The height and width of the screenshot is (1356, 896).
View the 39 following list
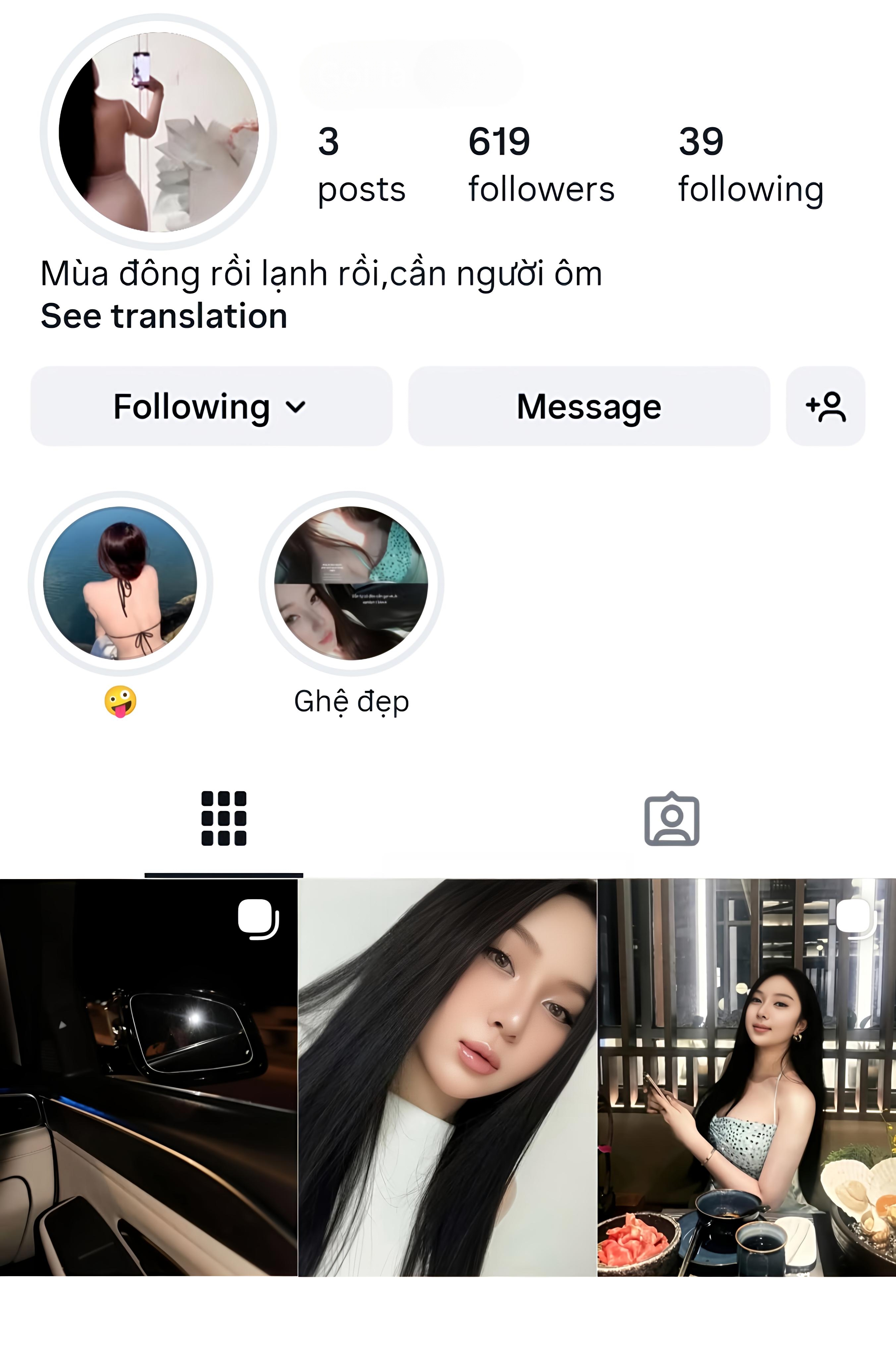click(x=750, y=165)
